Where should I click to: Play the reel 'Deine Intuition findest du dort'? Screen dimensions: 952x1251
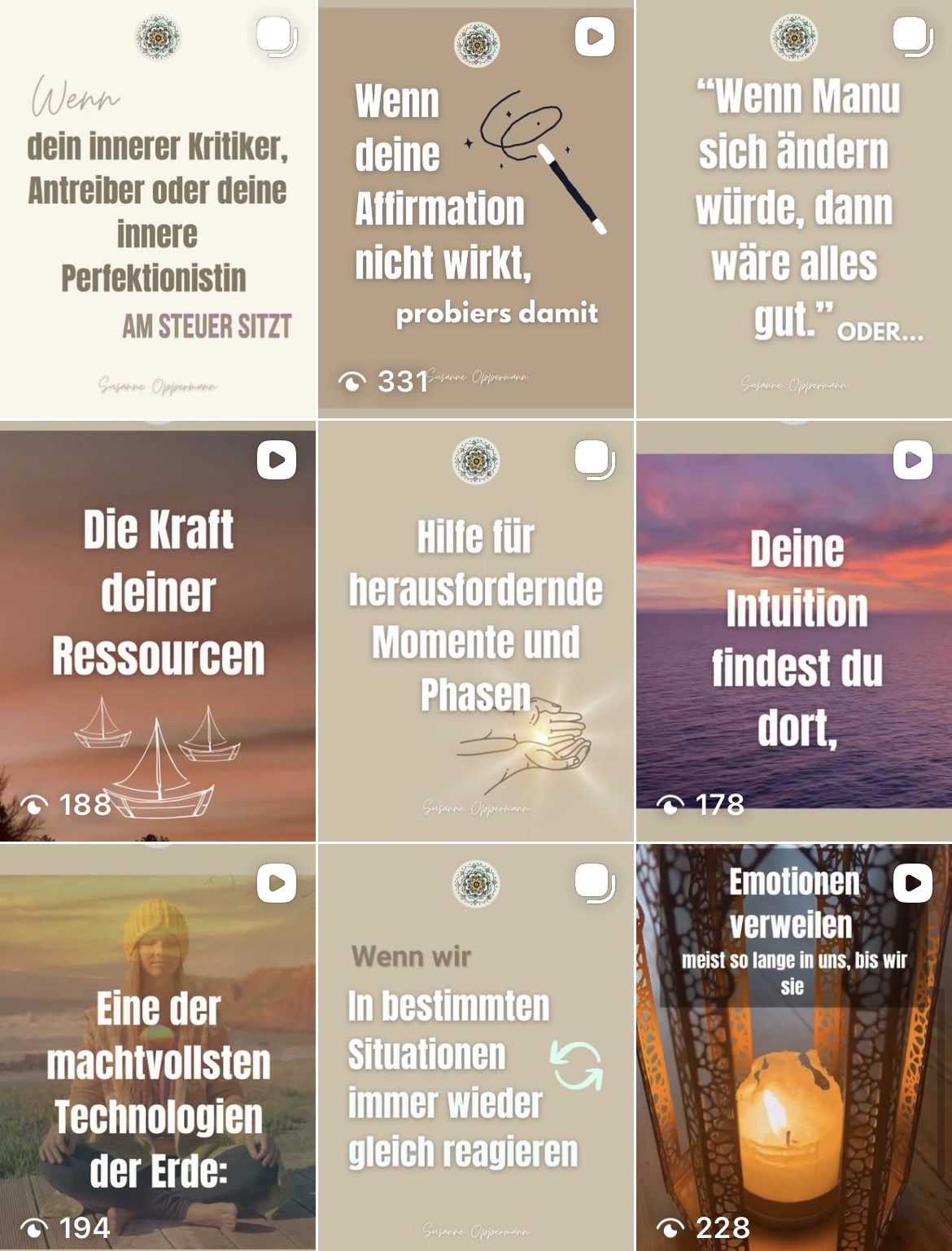pyautogui.click(x=794, y=631)
